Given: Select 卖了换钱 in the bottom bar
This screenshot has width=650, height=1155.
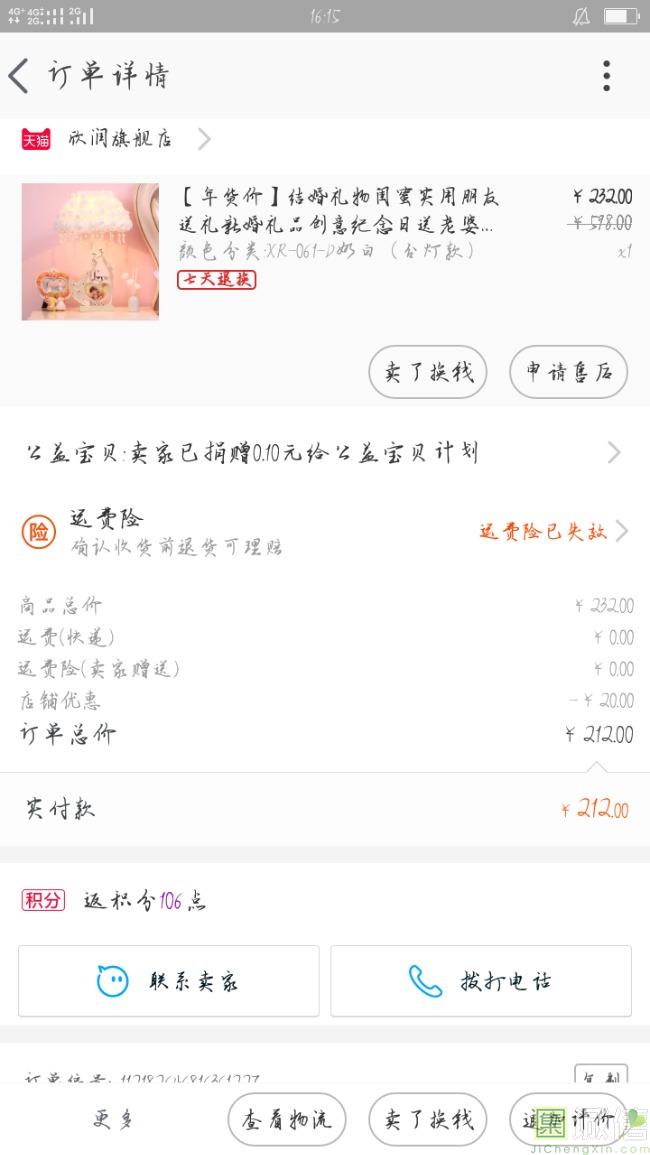Looking at the screenshot, I should (428, 1119).
